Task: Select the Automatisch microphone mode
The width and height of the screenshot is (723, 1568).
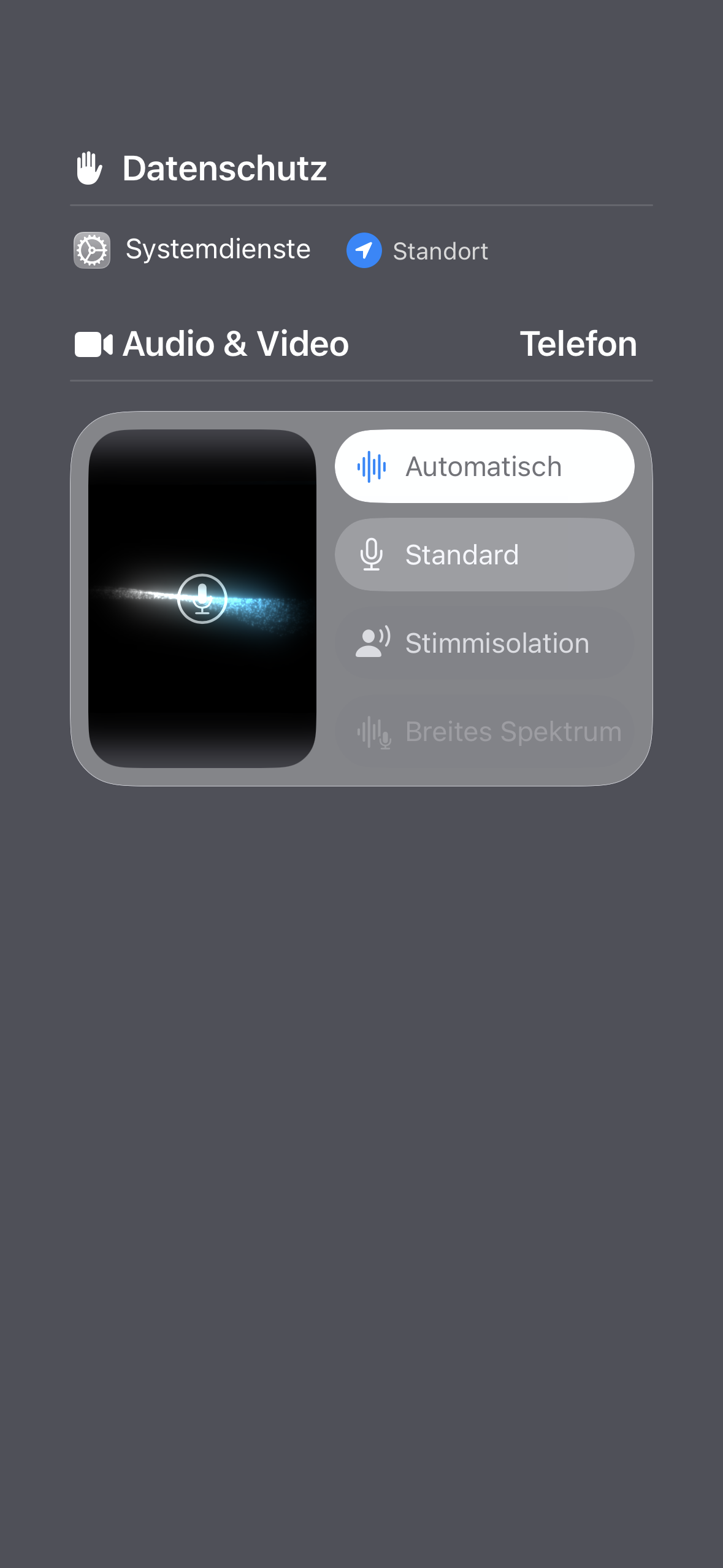Action: [484, 466]
